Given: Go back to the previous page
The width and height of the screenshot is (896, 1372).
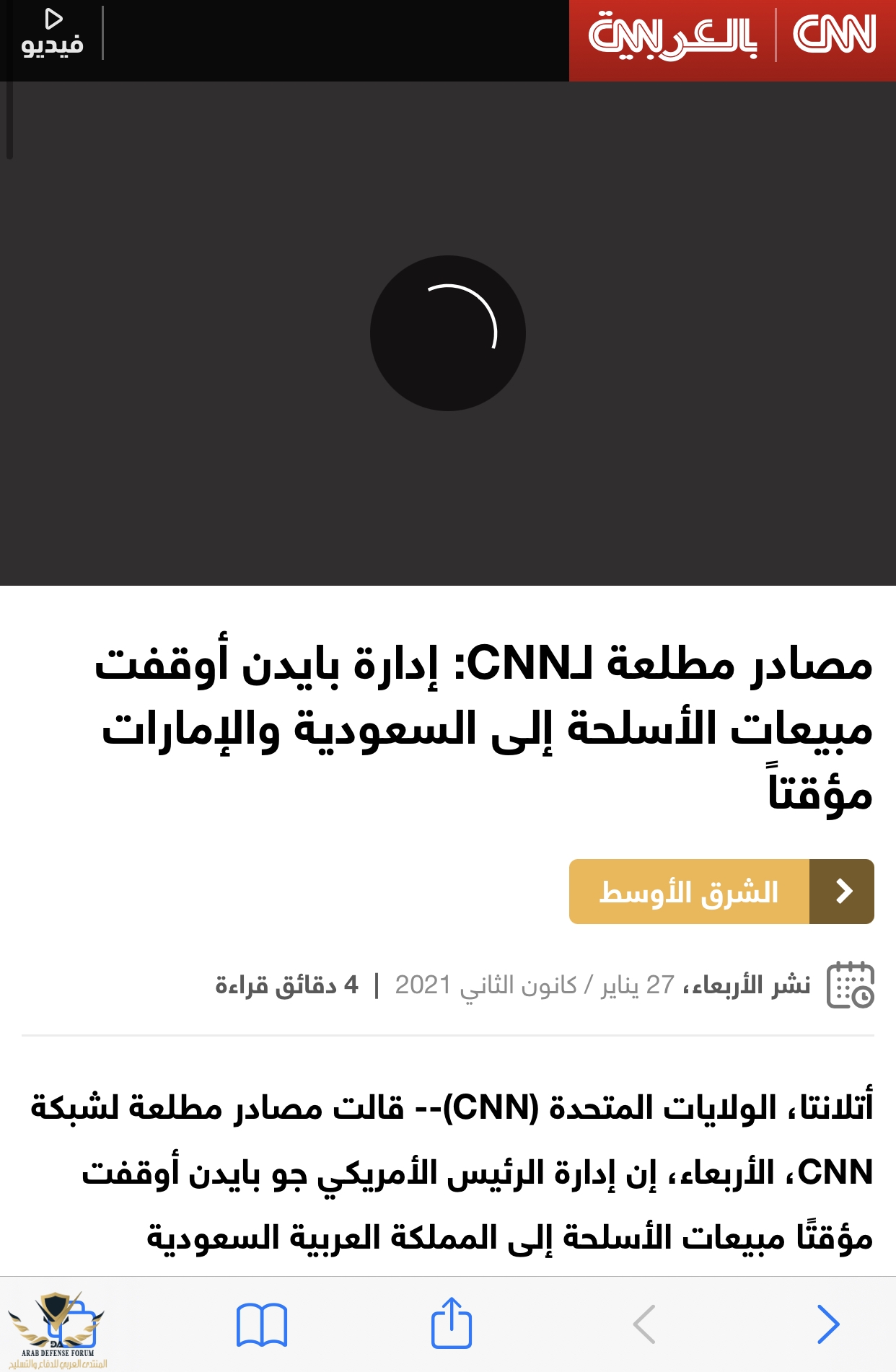Looking at the screenshot, I should 644,1324.
